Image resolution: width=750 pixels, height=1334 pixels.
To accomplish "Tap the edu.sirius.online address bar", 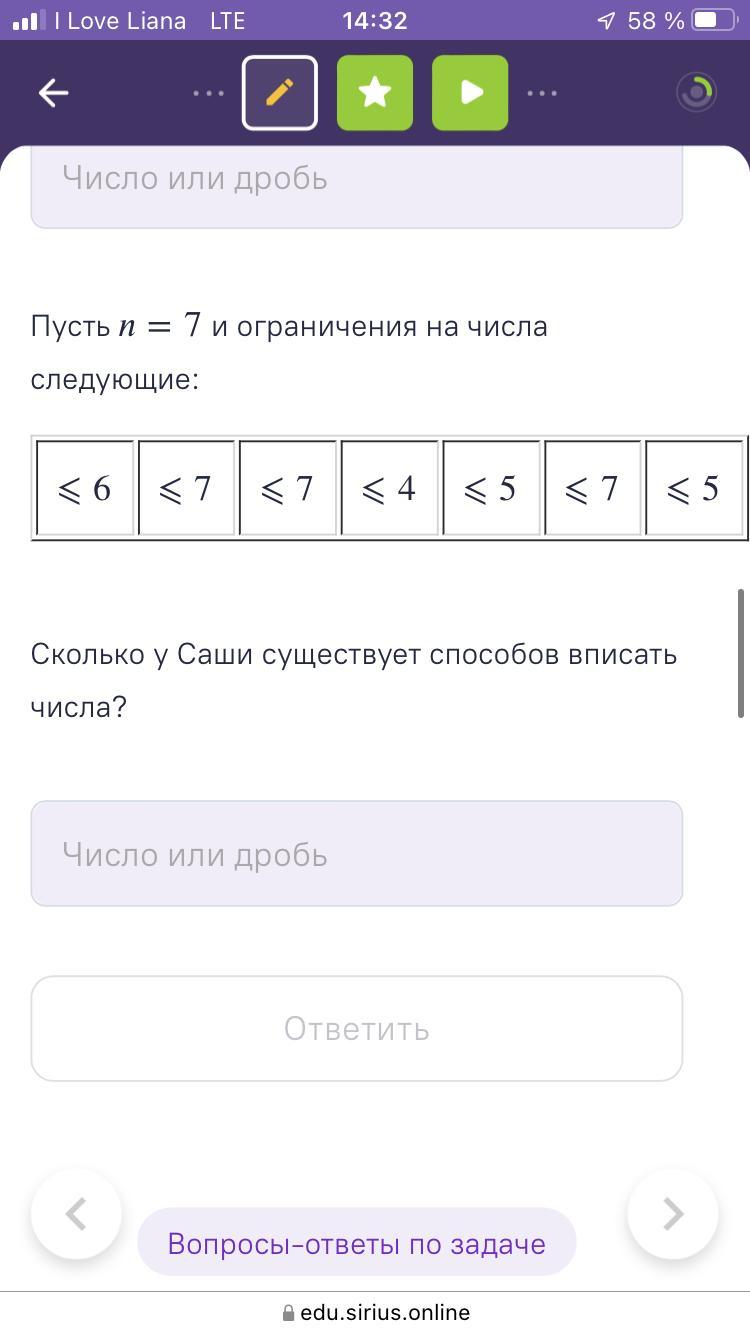I will [x=376, y=1312].
